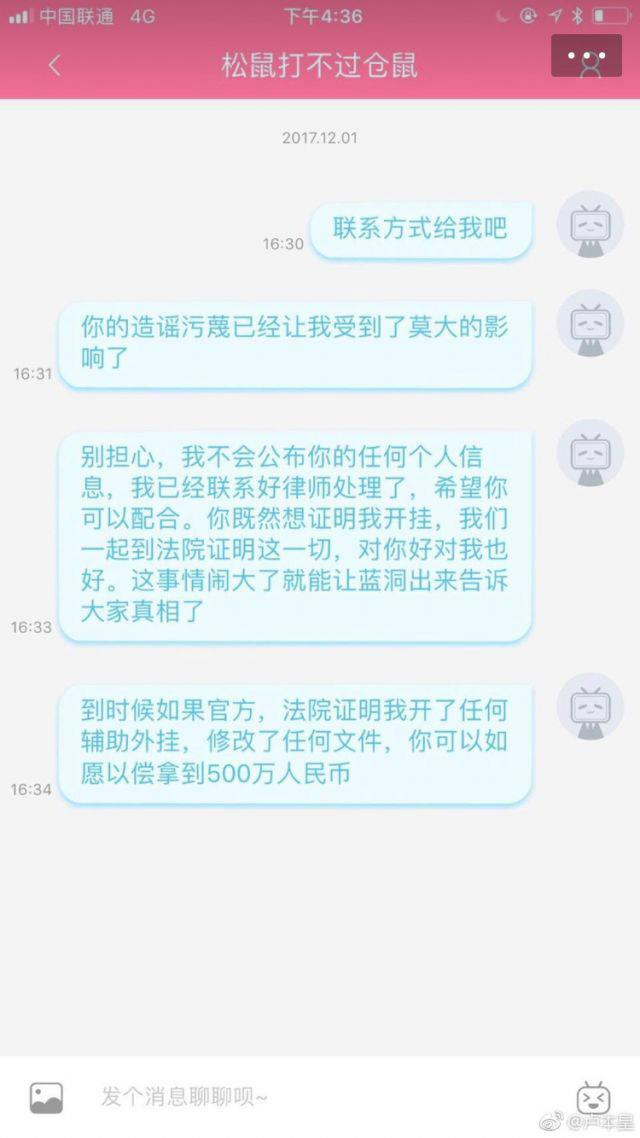Open avatar beside the 16:31 message

tap(590, 323)
